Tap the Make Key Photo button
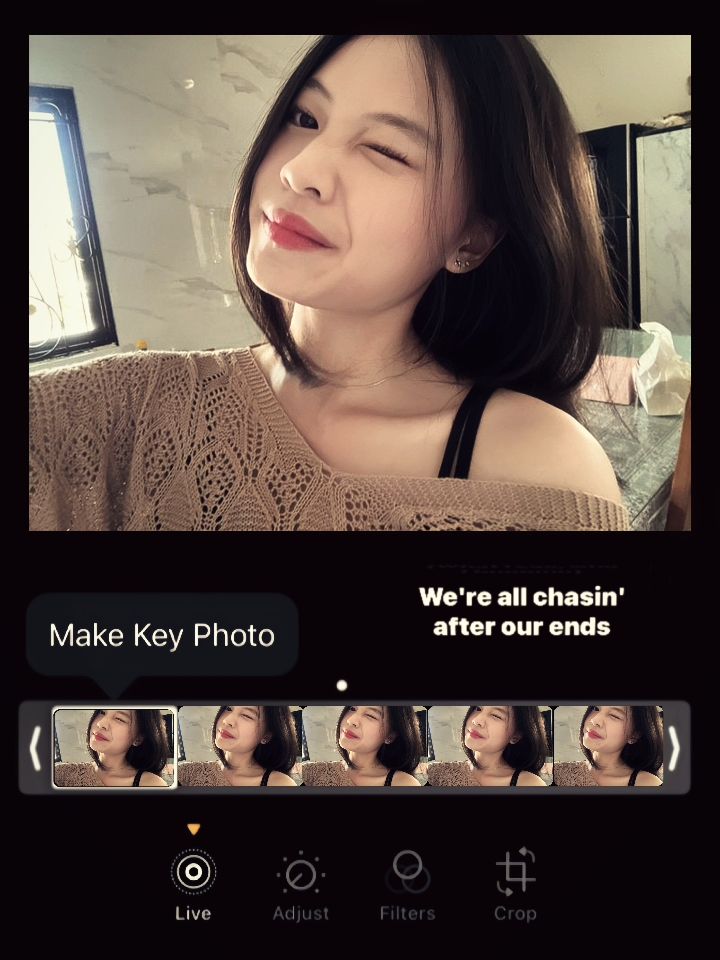Image resolution: width=720 pixels, height=960 pixels. [163, 634]
